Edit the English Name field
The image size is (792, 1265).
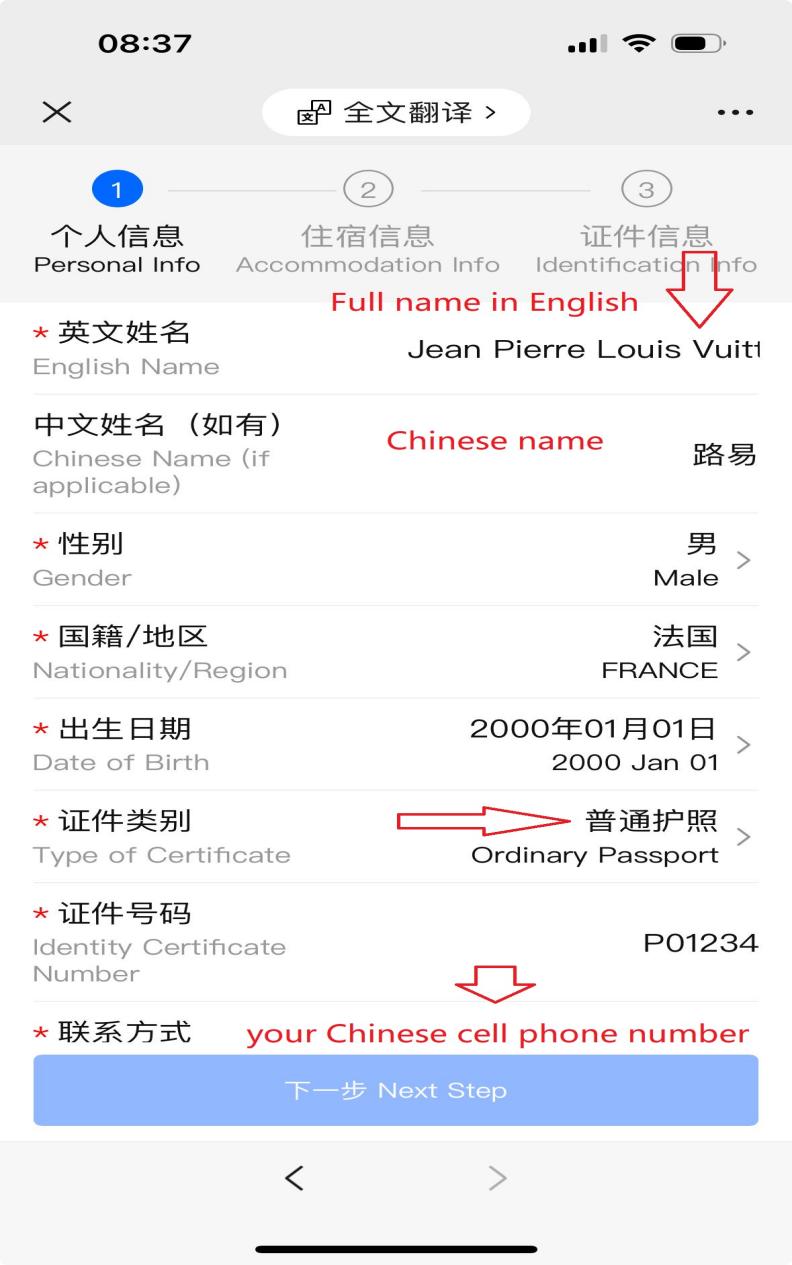583,350
